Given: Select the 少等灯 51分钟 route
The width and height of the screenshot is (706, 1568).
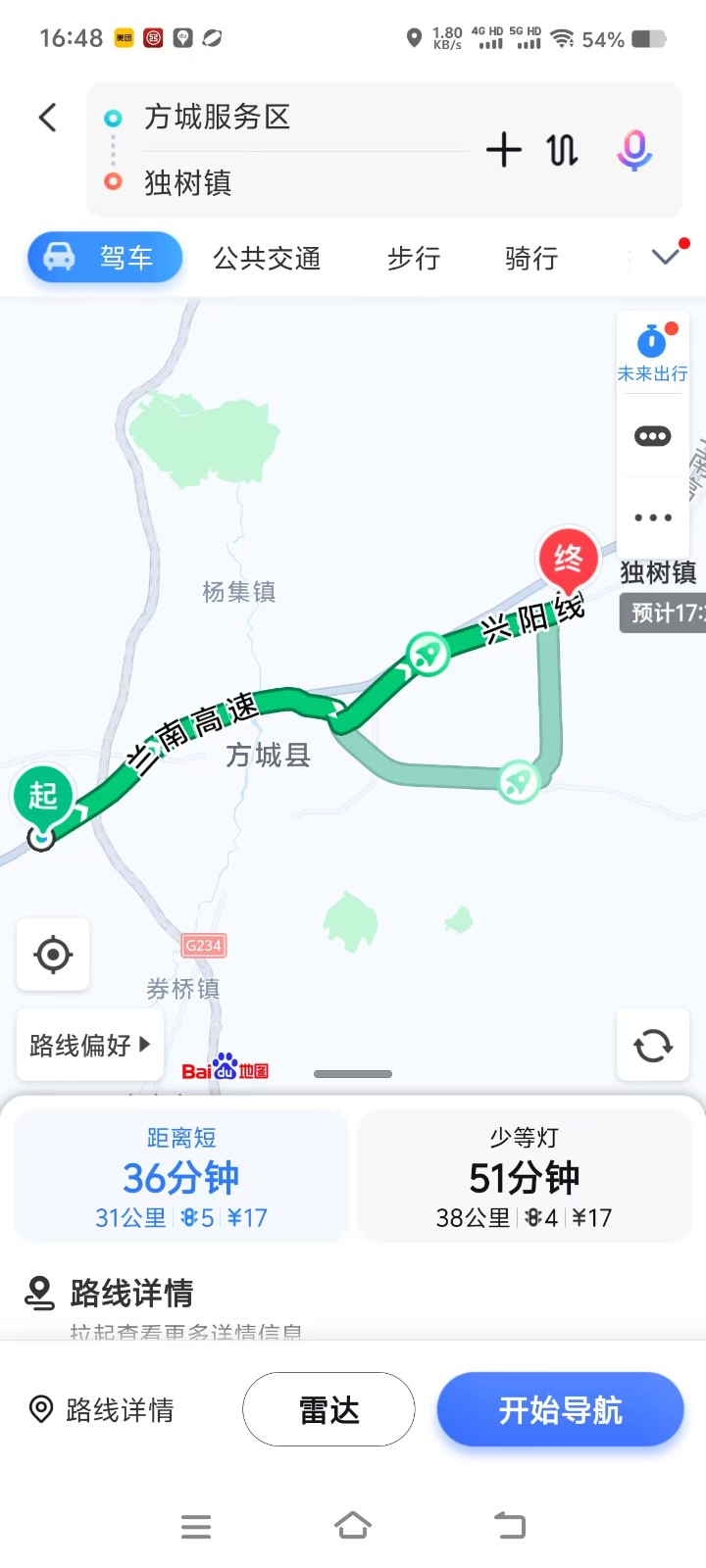Looking at the screenshot, I should coord(525,1176).
